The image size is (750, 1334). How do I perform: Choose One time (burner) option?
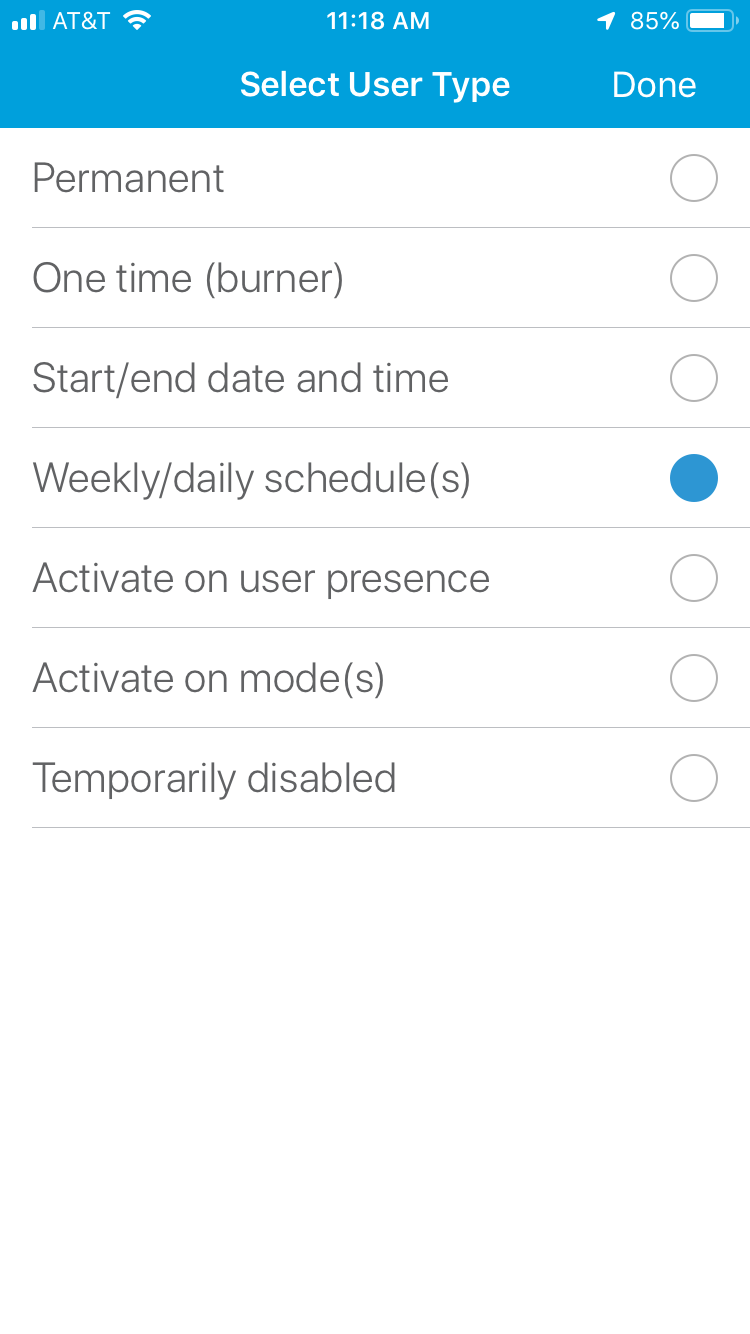point(693,278)
